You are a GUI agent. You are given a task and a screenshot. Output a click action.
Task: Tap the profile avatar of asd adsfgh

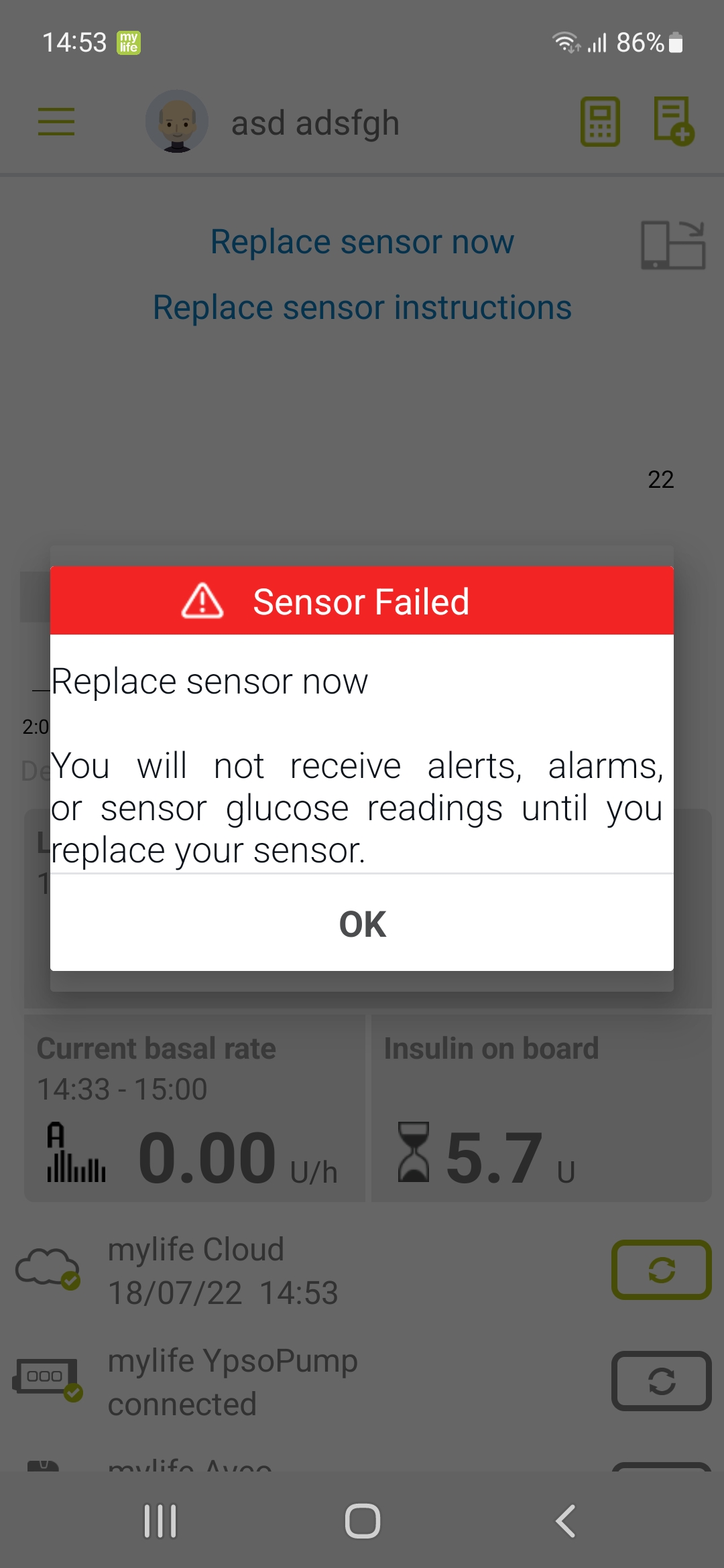pos(177,122)
